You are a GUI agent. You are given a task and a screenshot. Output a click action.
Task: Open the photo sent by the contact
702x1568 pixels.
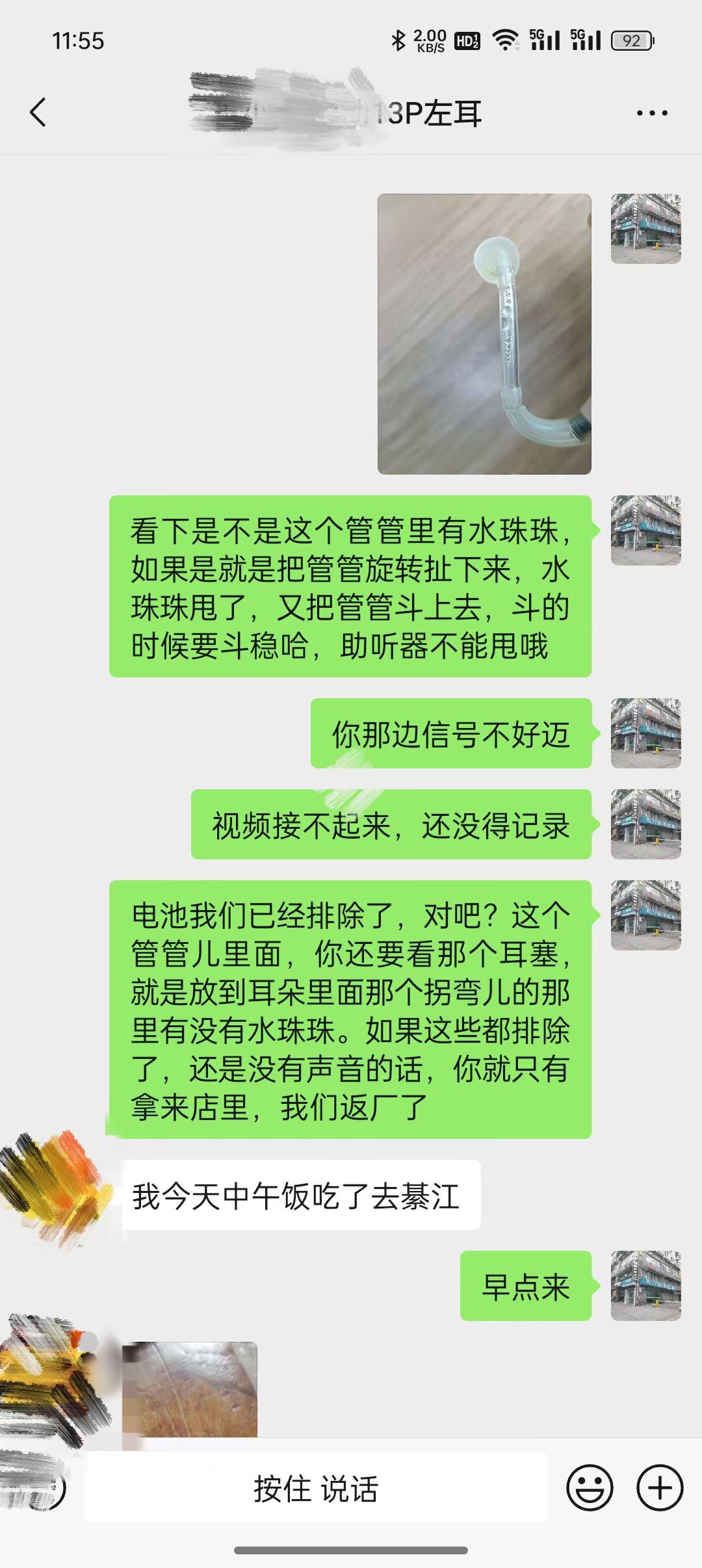pyautogui.click(x=190, y=1388)
